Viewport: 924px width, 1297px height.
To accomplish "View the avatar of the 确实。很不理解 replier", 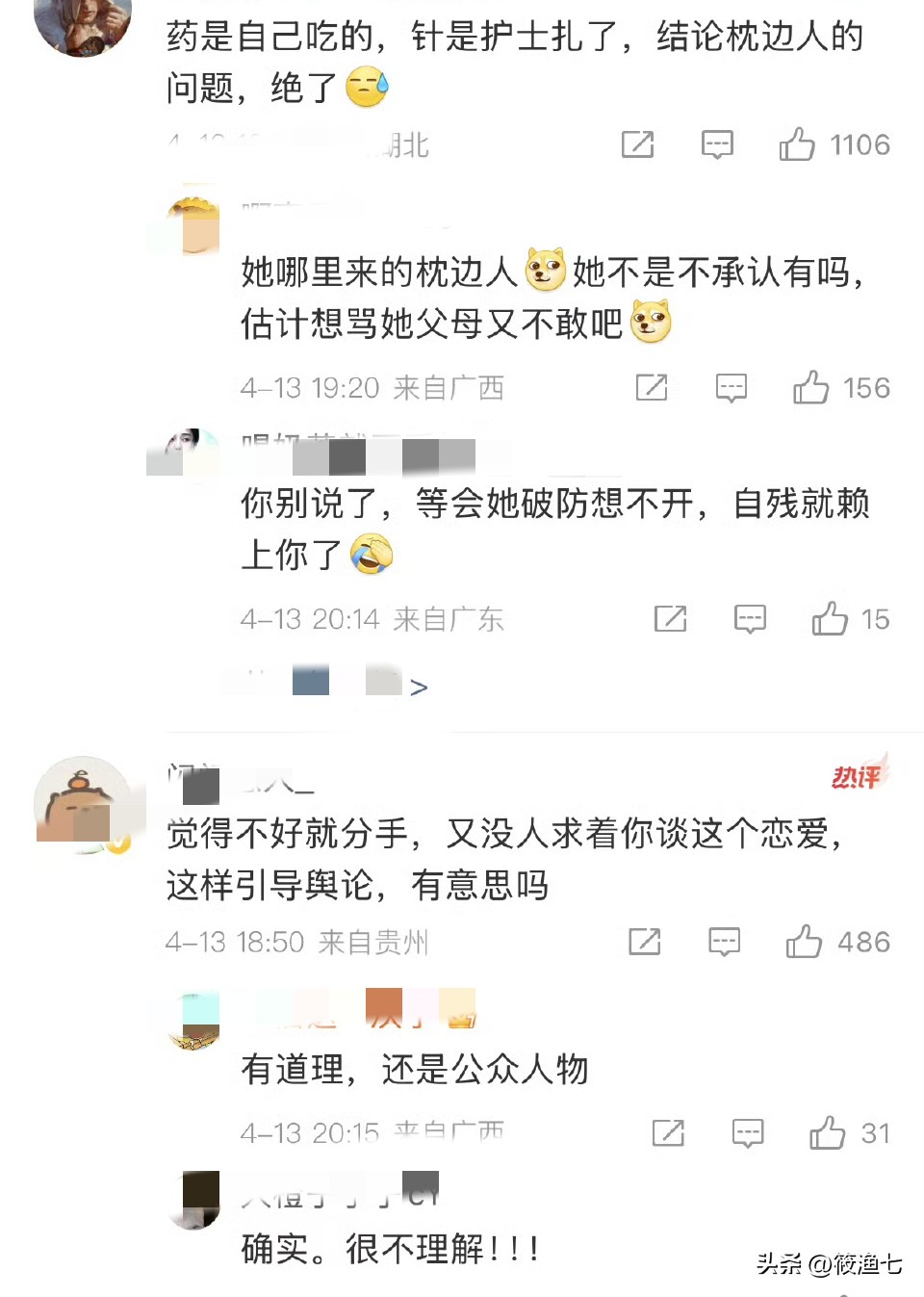I will tap(194, 1199).
